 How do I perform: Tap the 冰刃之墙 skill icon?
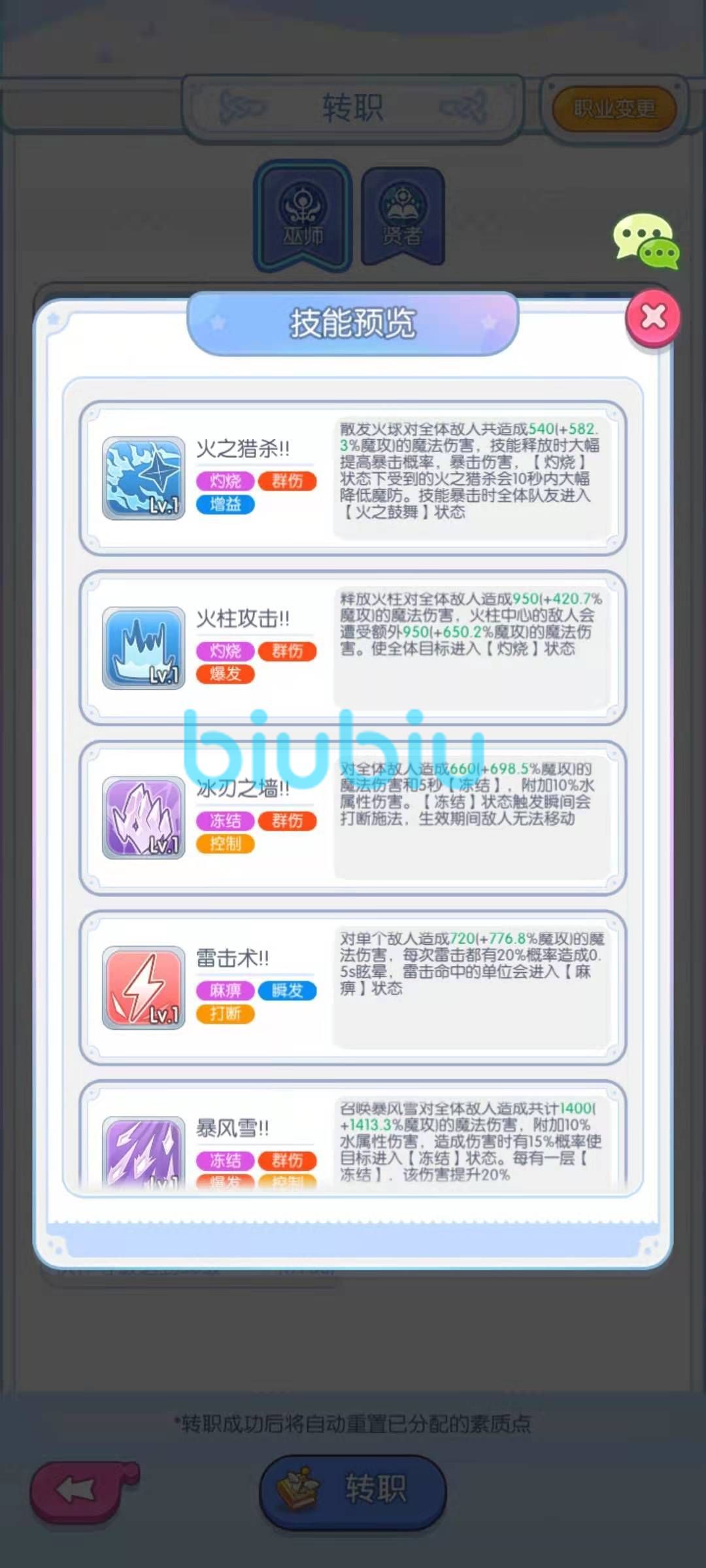[144, 818]
